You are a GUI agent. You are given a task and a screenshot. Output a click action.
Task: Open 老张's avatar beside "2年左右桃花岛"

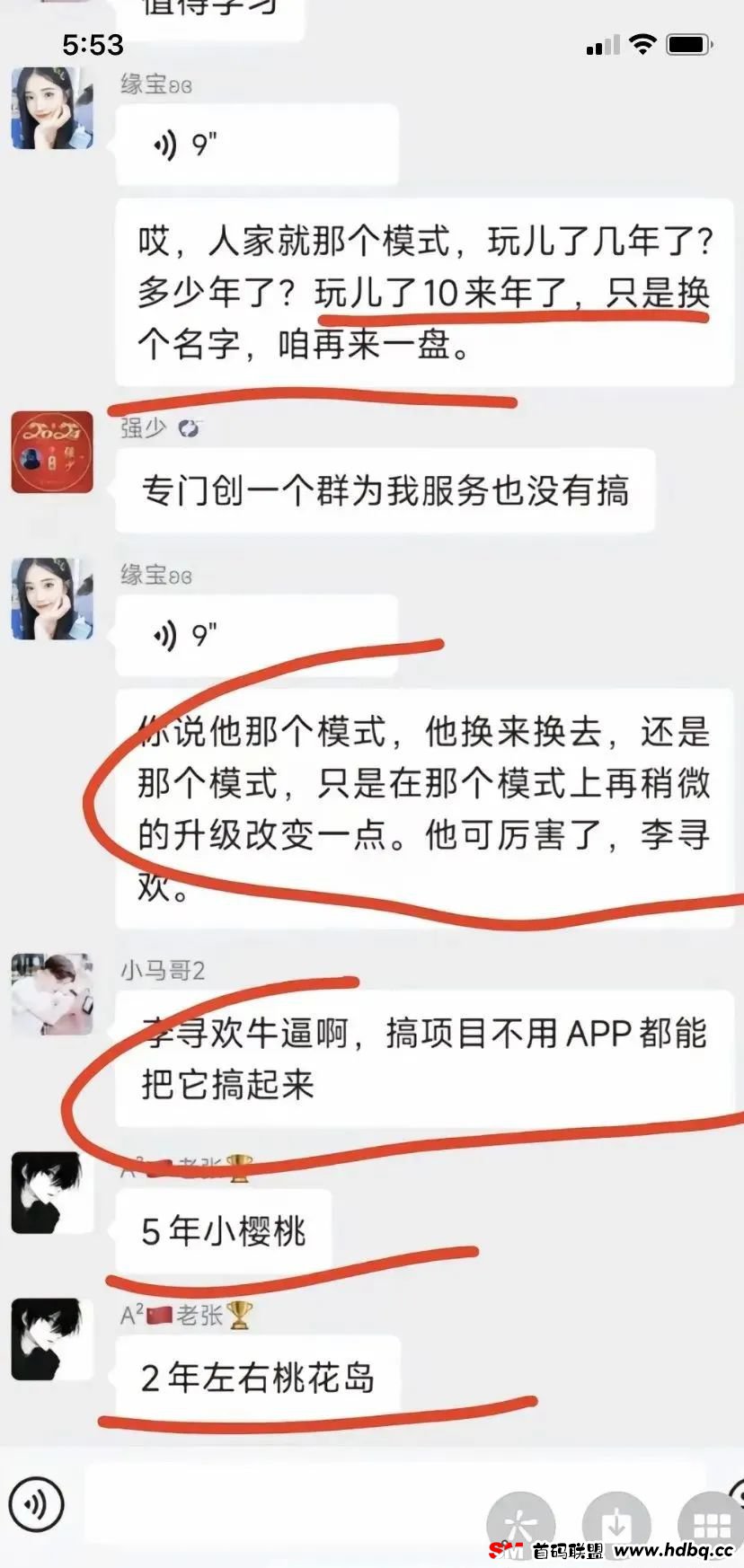coord(52,1339)
